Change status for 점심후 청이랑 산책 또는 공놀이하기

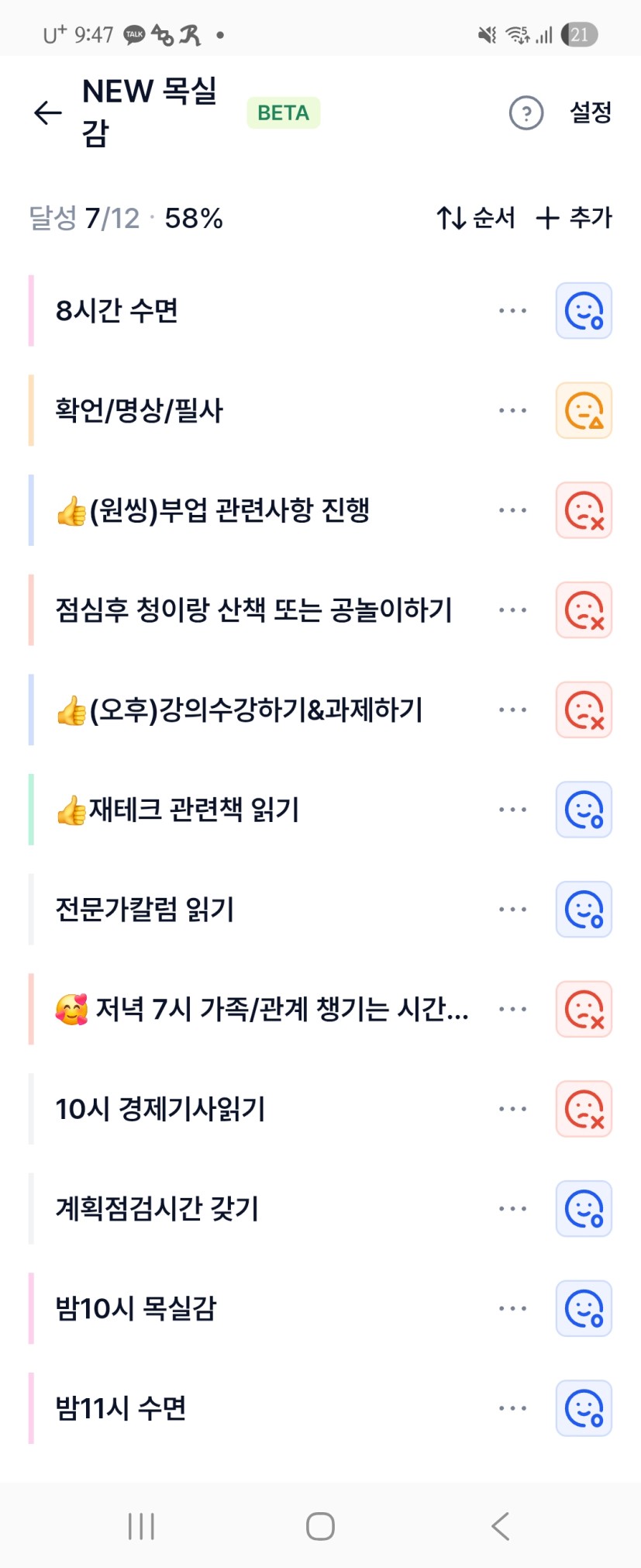pyautogui.click(x=584, y=610)
